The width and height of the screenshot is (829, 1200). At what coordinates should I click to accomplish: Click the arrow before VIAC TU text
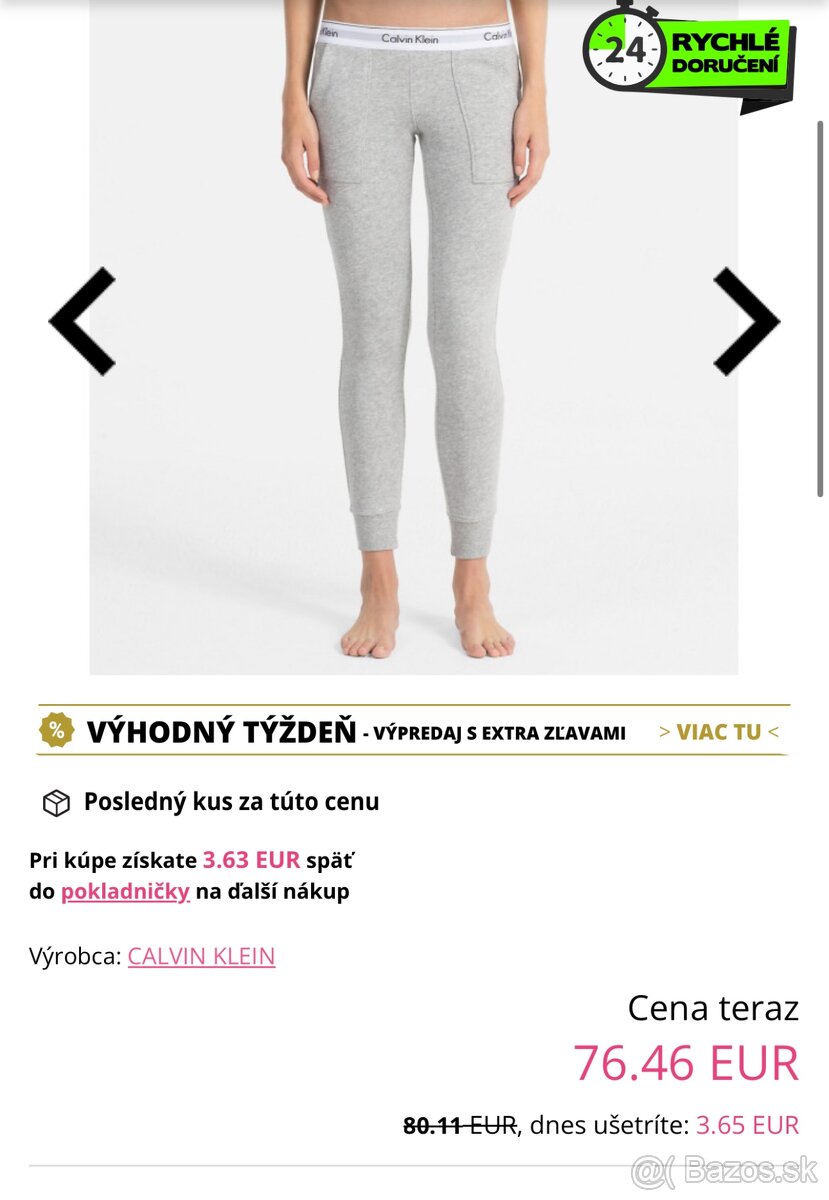665,731
